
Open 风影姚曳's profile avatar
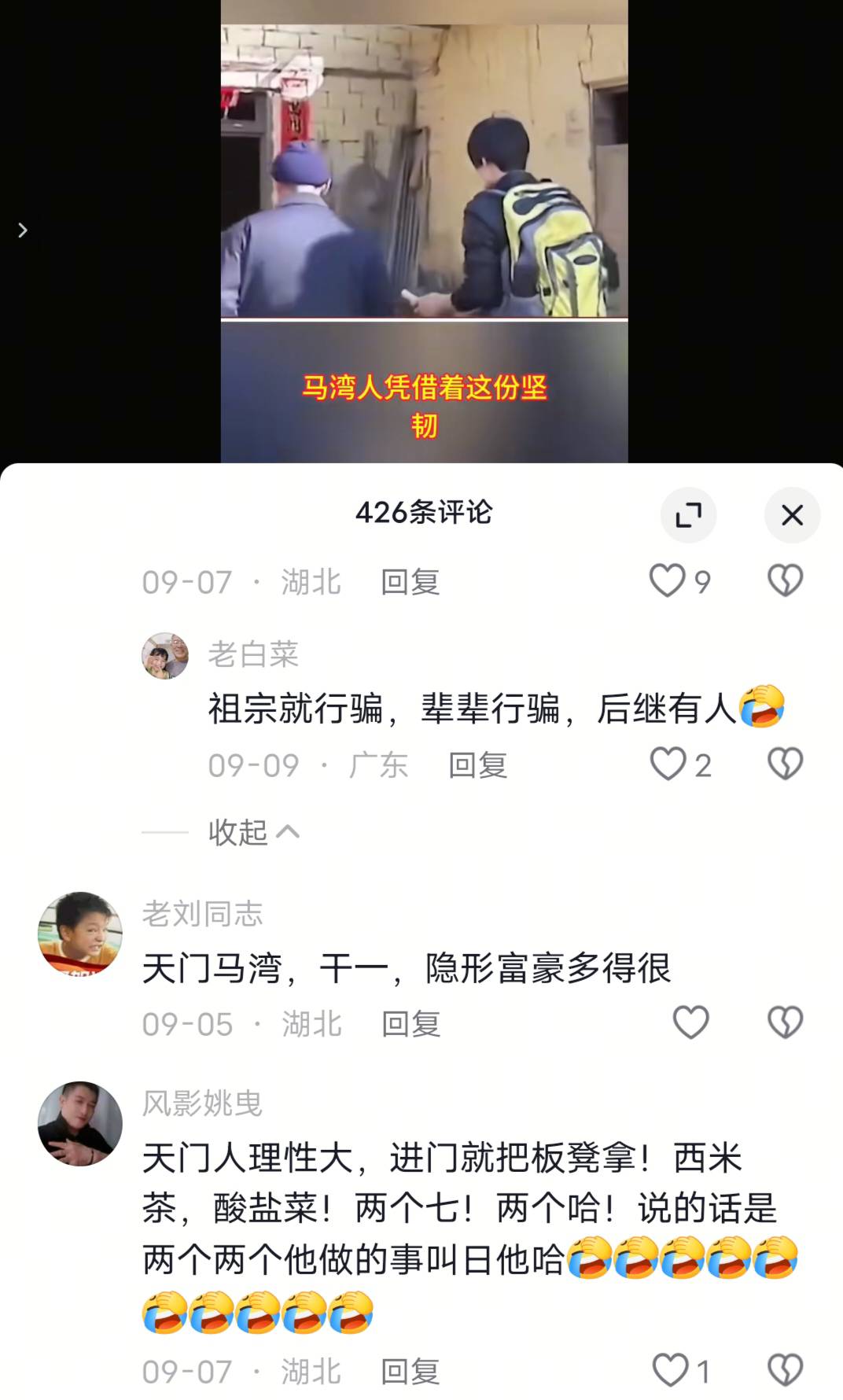[80, 1123]
